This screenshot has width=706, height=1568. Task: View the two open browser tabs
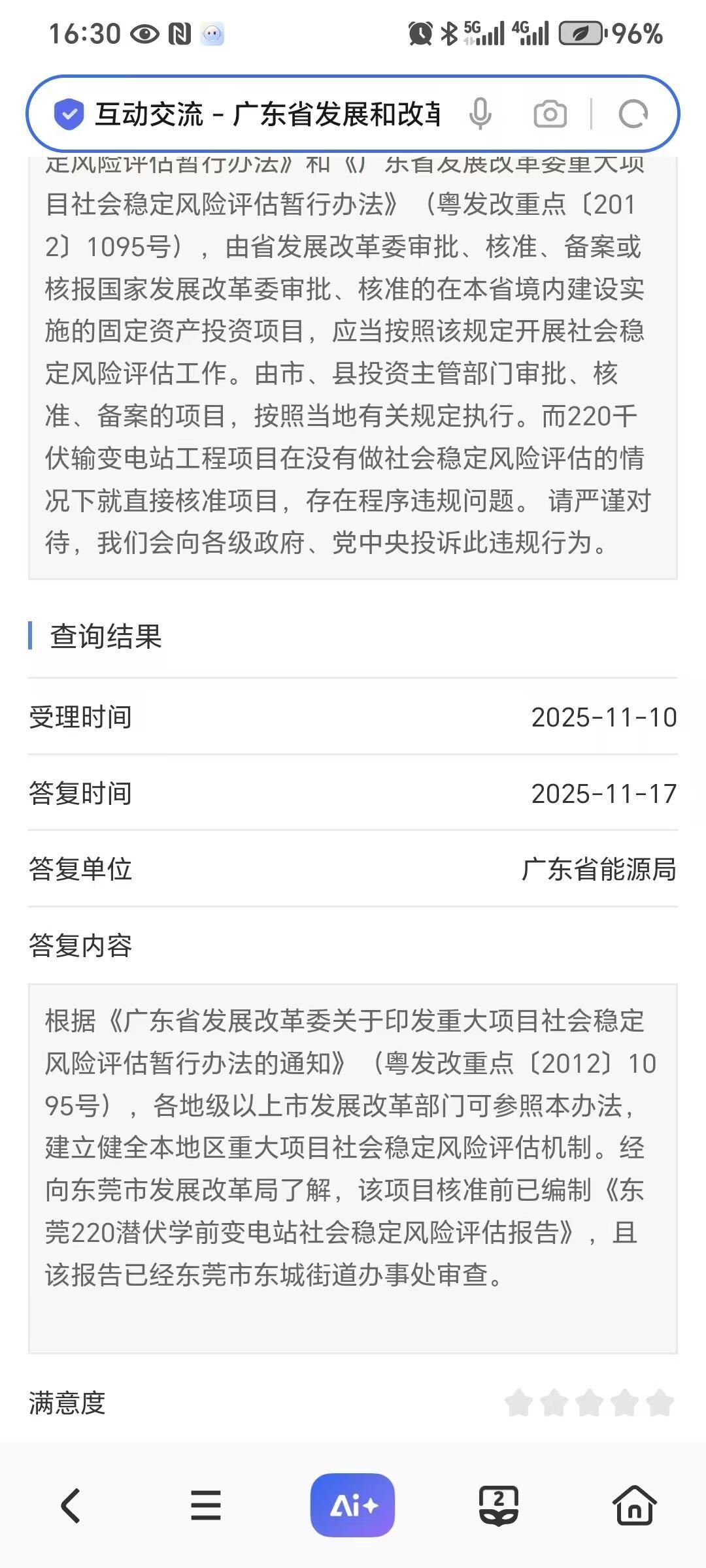coord(499,1505)
